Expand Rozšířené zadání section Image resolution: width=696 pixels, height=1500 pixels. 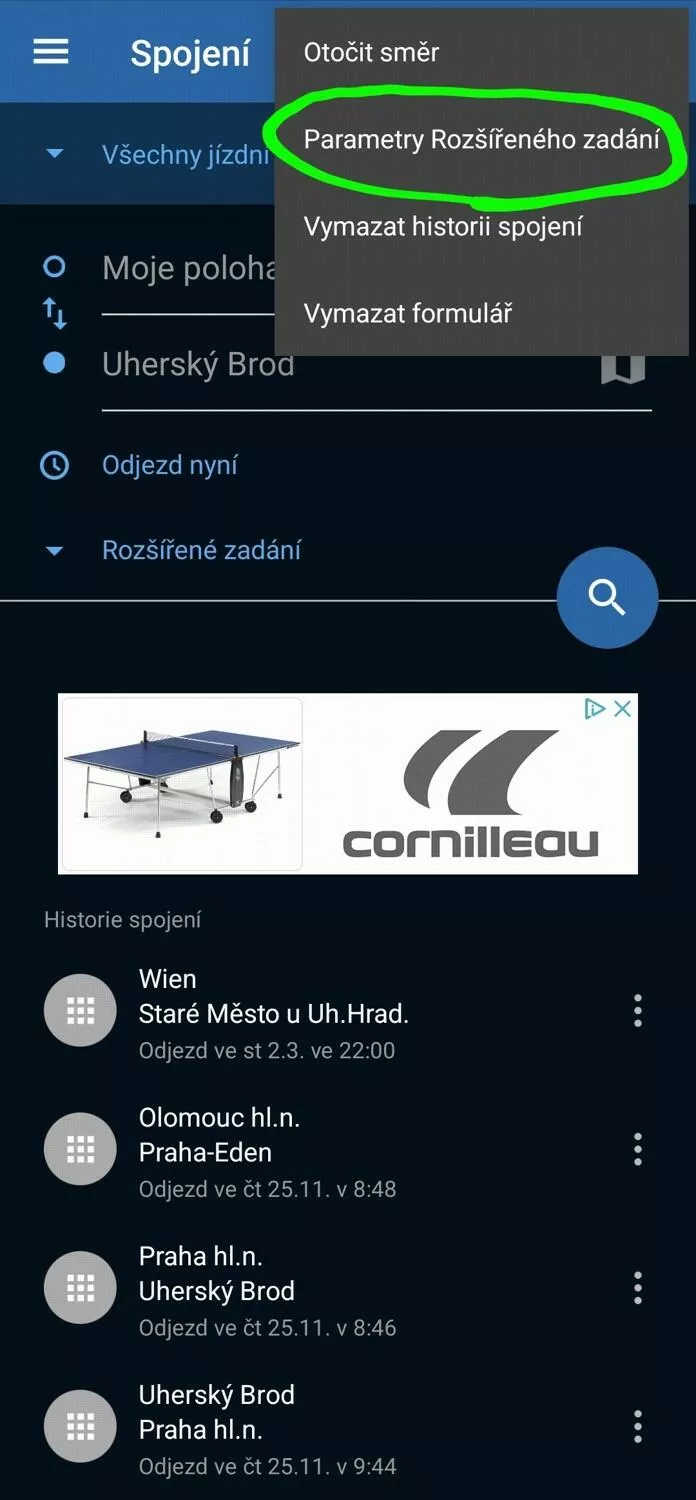click(200, 550)
